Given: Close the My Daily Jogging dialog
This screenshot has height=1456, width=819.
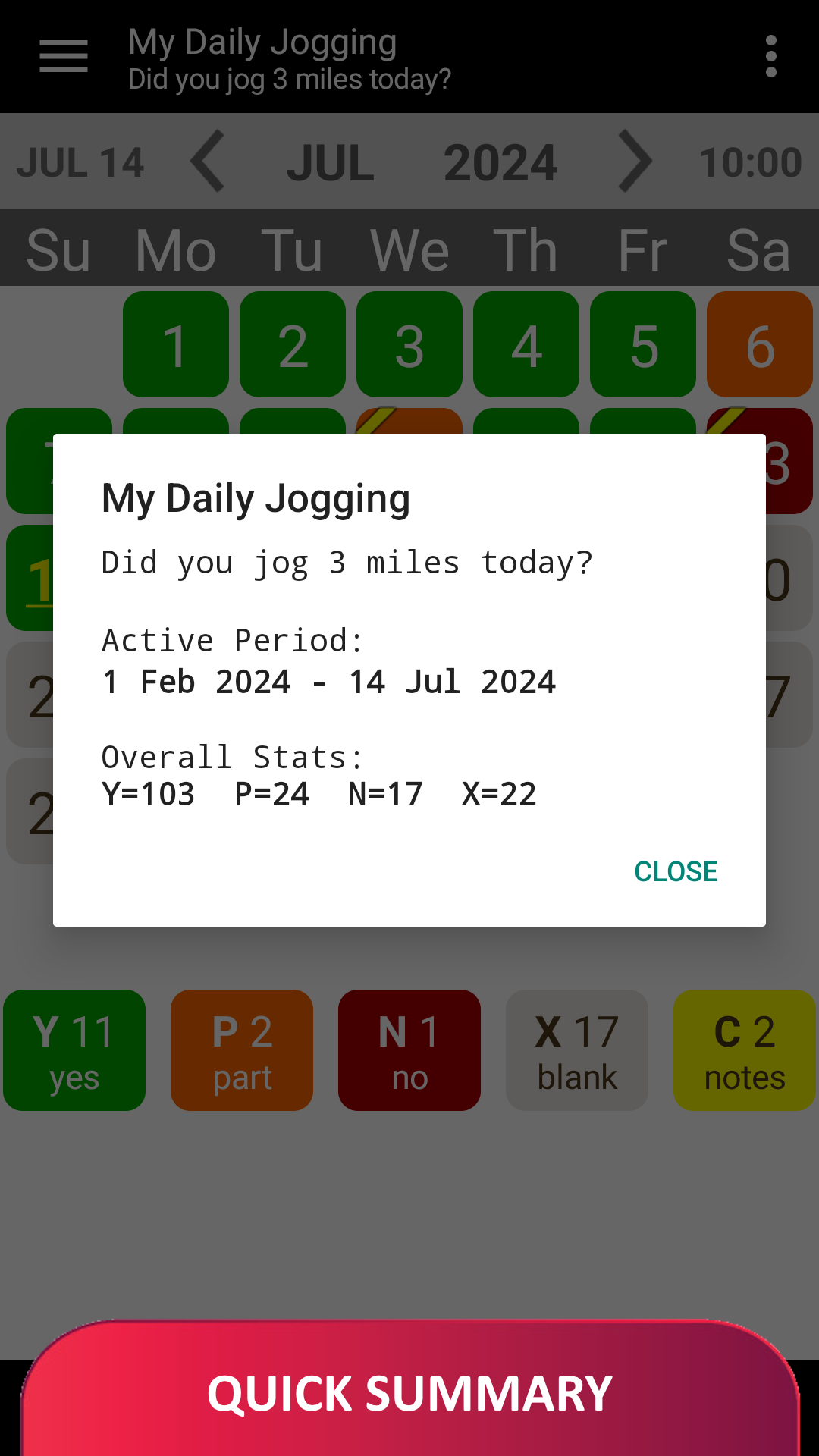Looking at the screenshot, I should (676, 871).
